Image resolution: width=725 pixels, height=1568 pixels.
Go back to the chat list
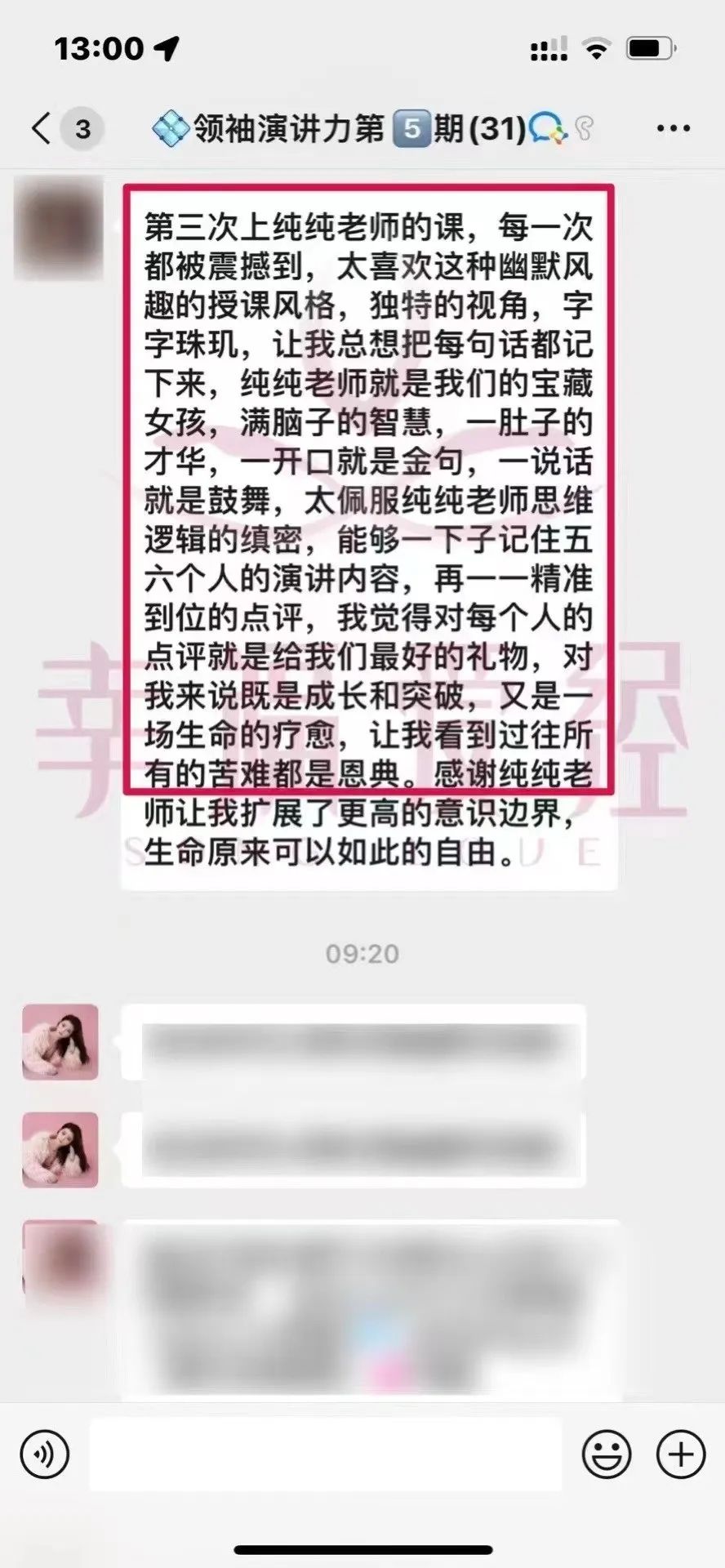[x=42, y=128]
